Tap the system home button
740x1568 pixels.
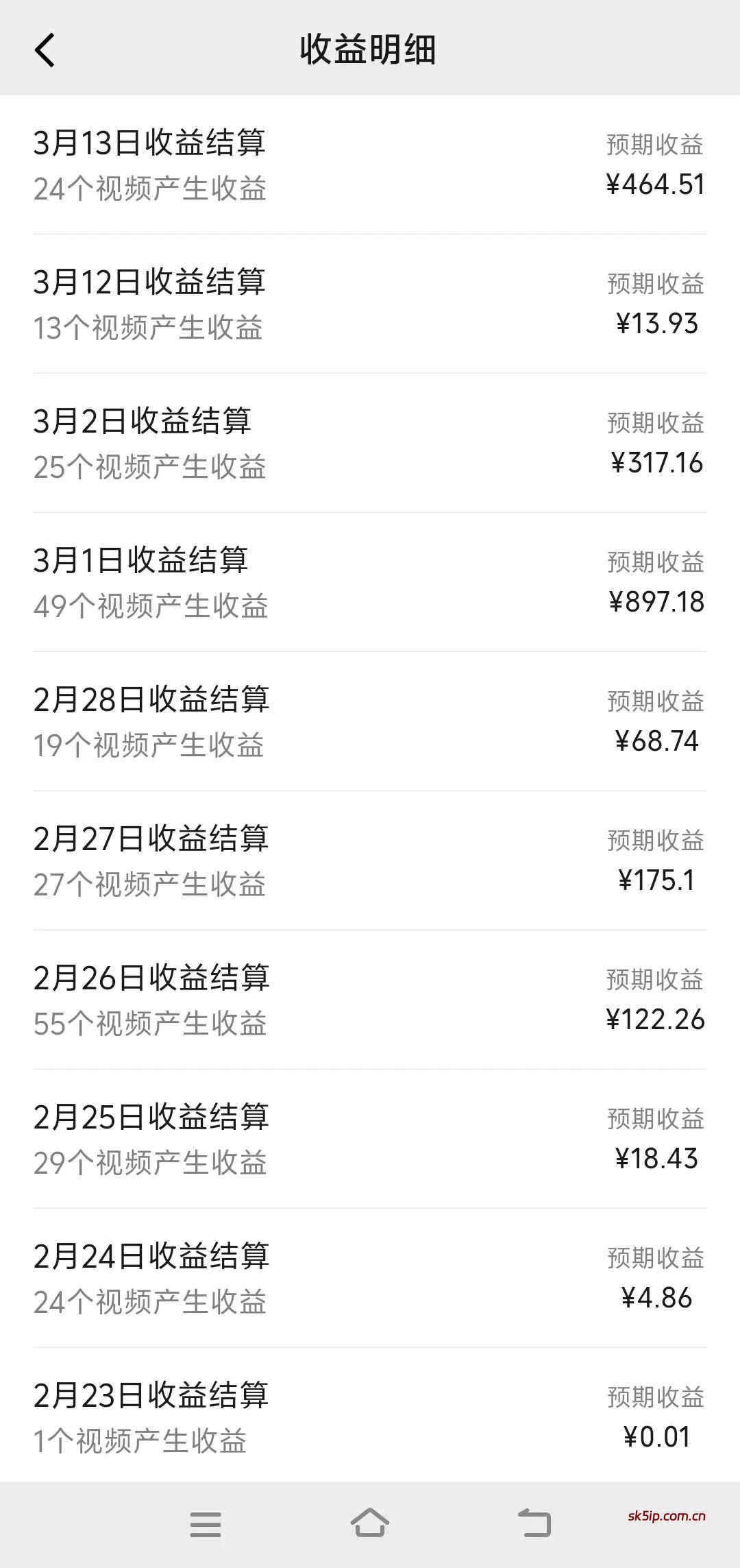tap(370, 1523)
